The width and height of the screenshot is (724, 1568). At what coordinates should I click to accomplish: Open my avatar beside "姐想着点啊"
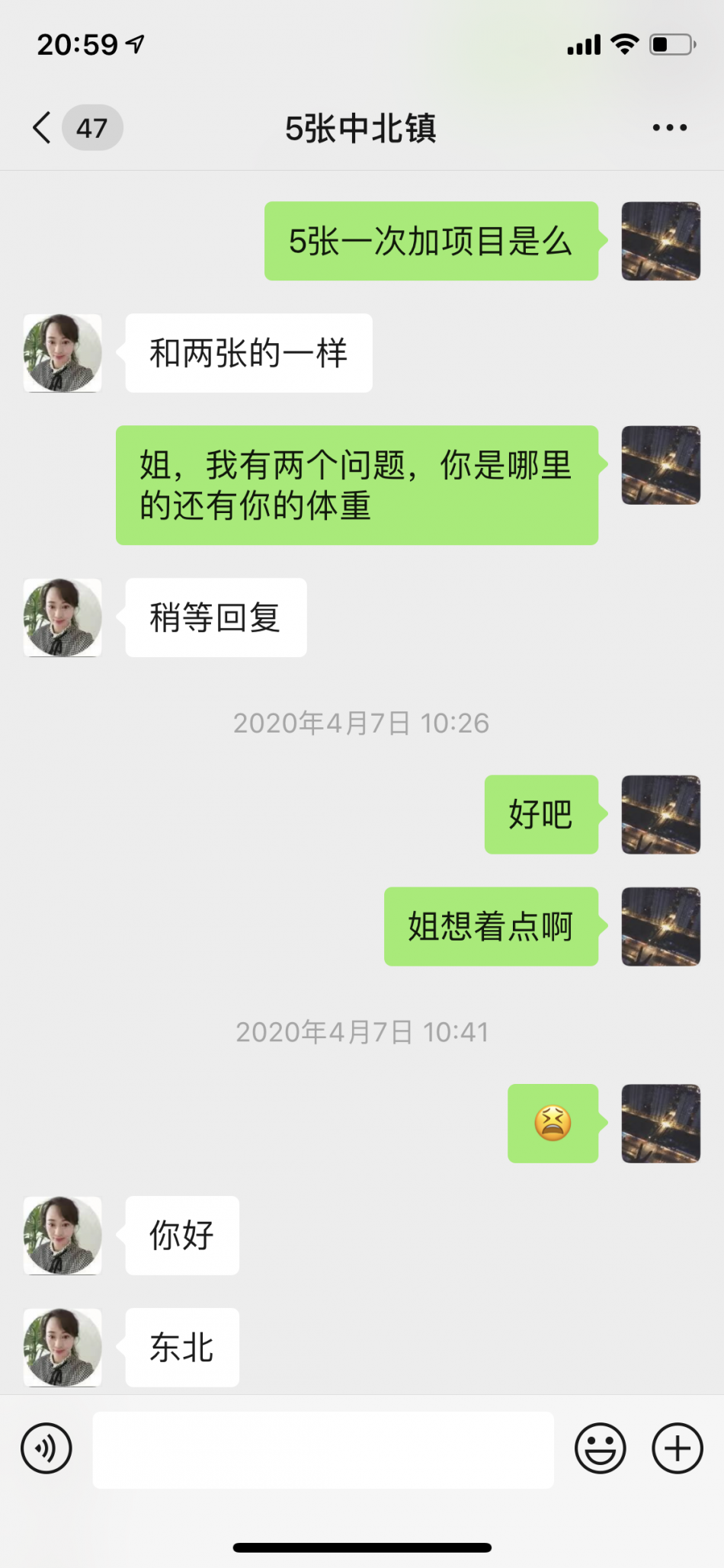point(661,926)
